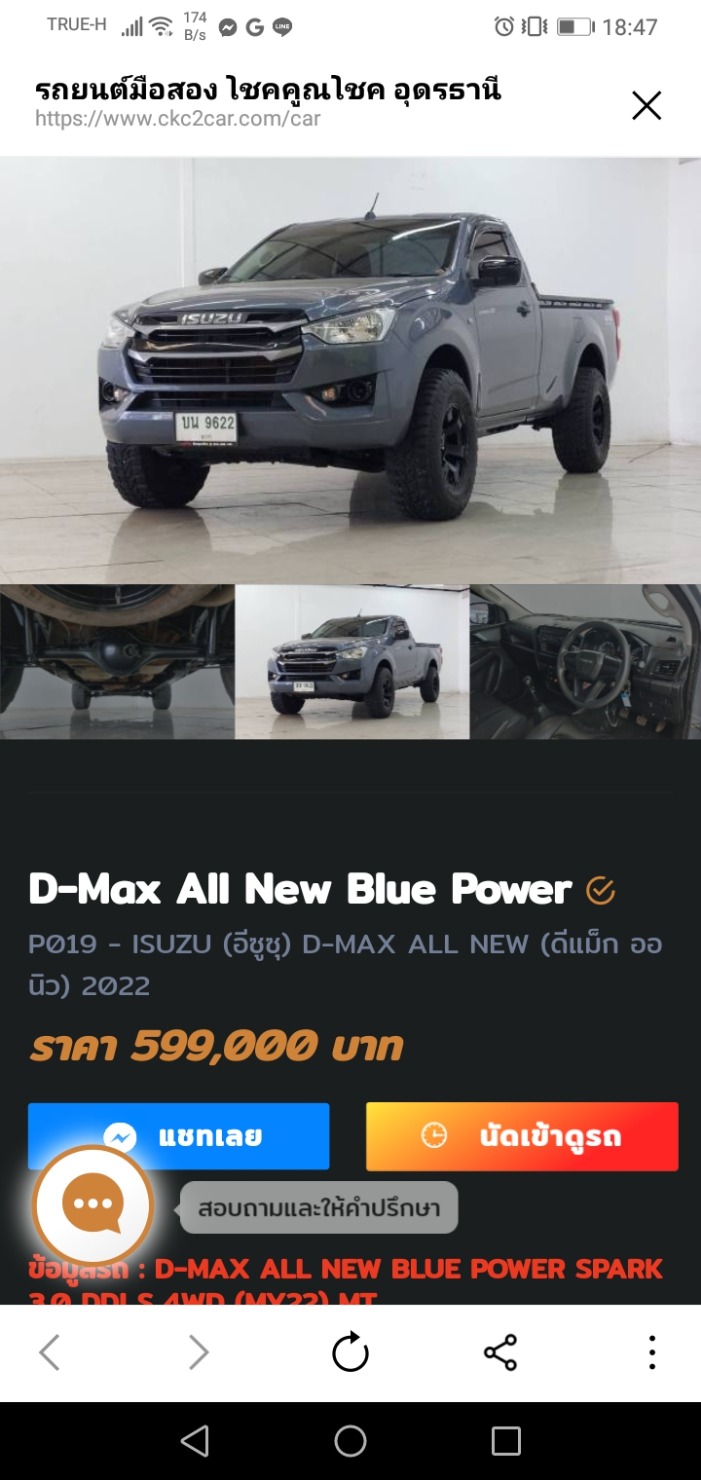Tap นัดเข้าดูรถ to book a viewing

coord(522,1136)
